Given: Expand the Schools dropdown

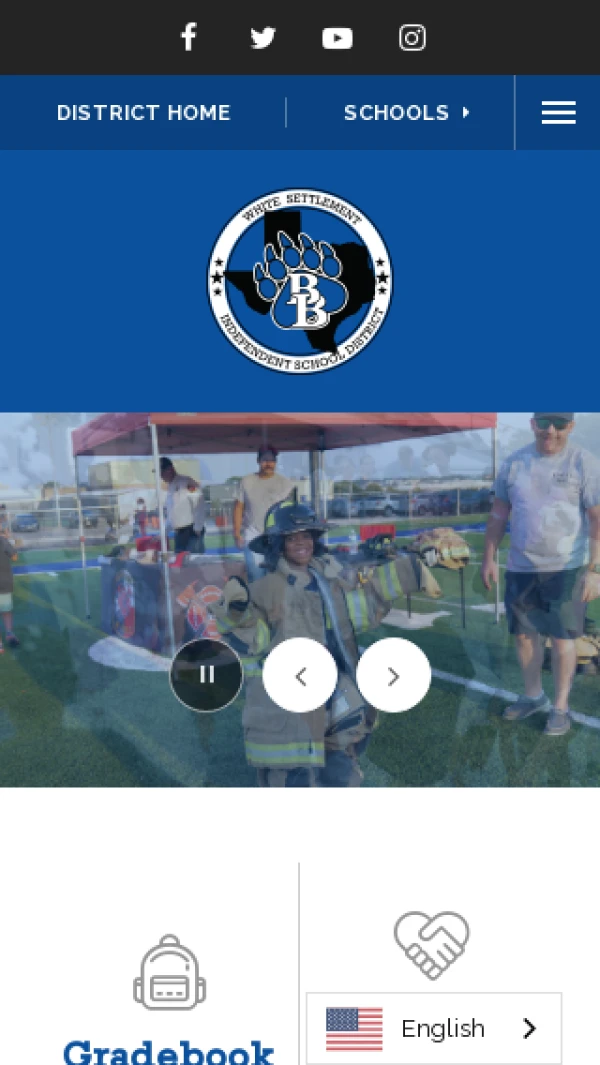Looking at the screenshot, I should (x=406, y=113).
